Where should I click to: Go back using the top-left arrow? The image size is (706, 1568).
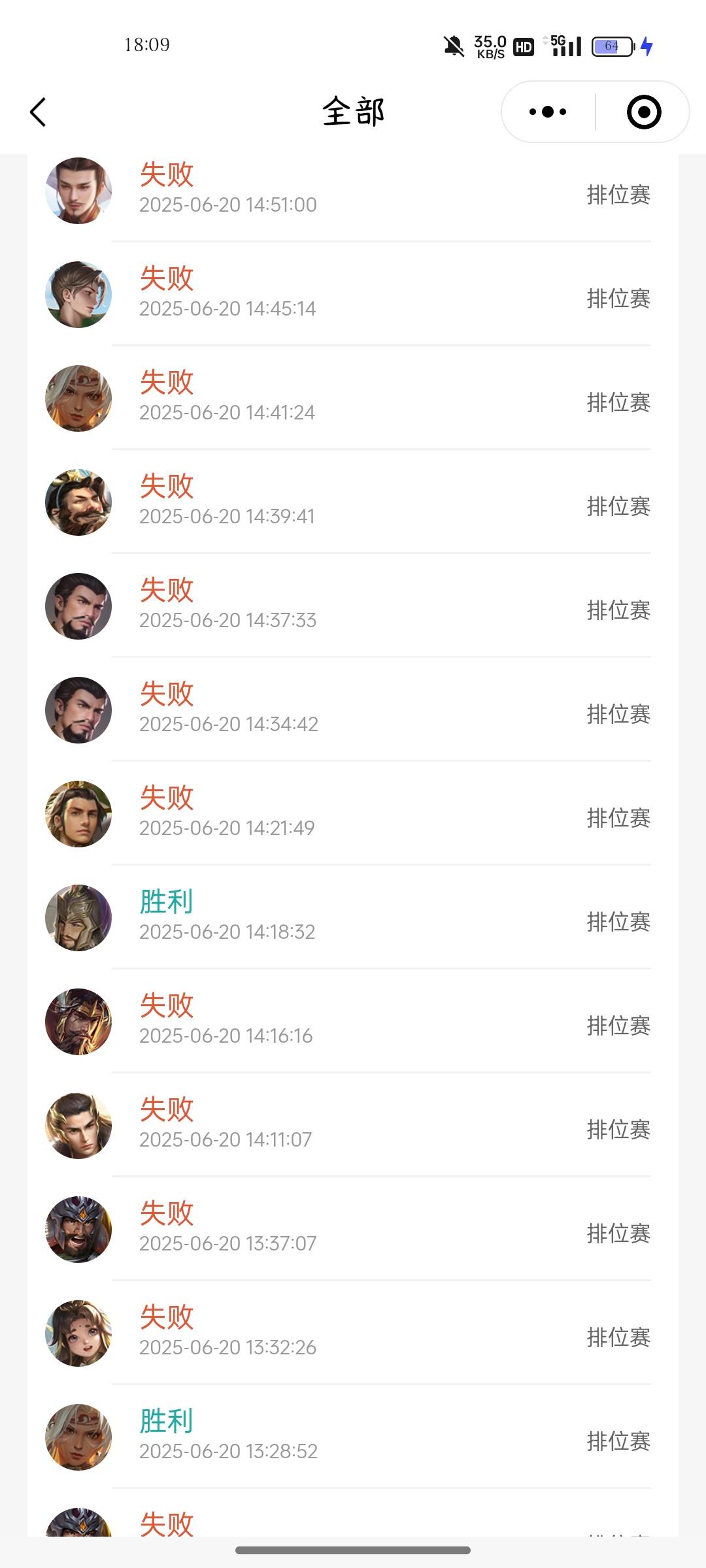point(38,112)
